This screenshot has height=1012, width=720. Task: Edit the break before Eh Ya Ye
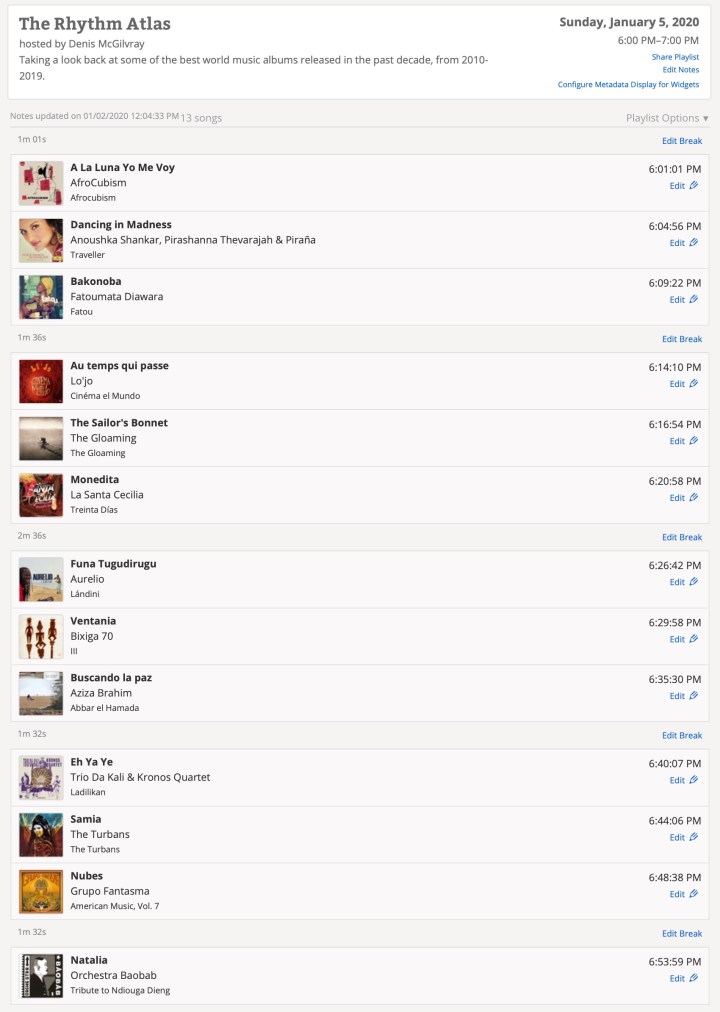click(x=681, y=735)
